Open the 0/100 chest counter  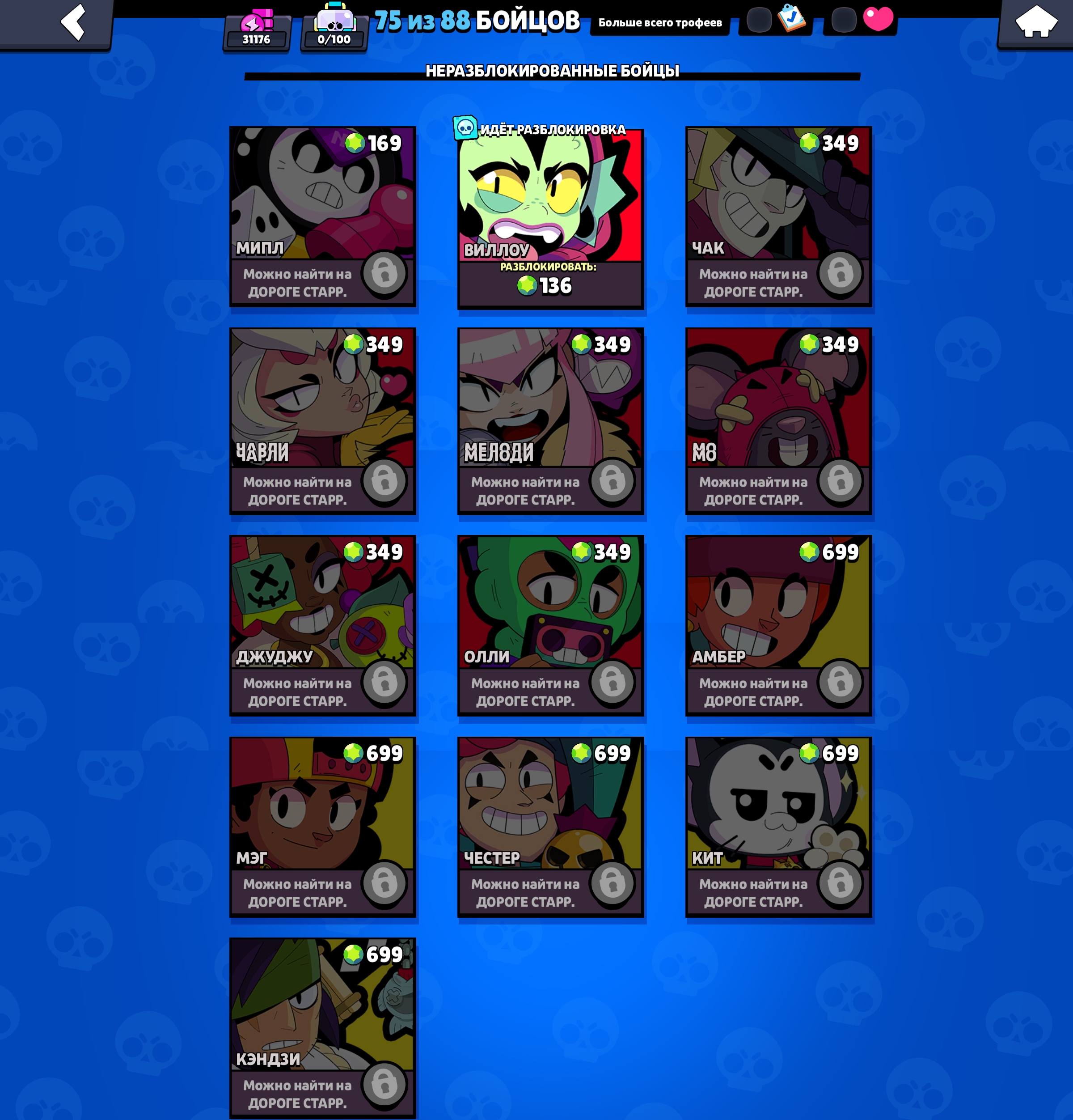[x=334, y=31]
